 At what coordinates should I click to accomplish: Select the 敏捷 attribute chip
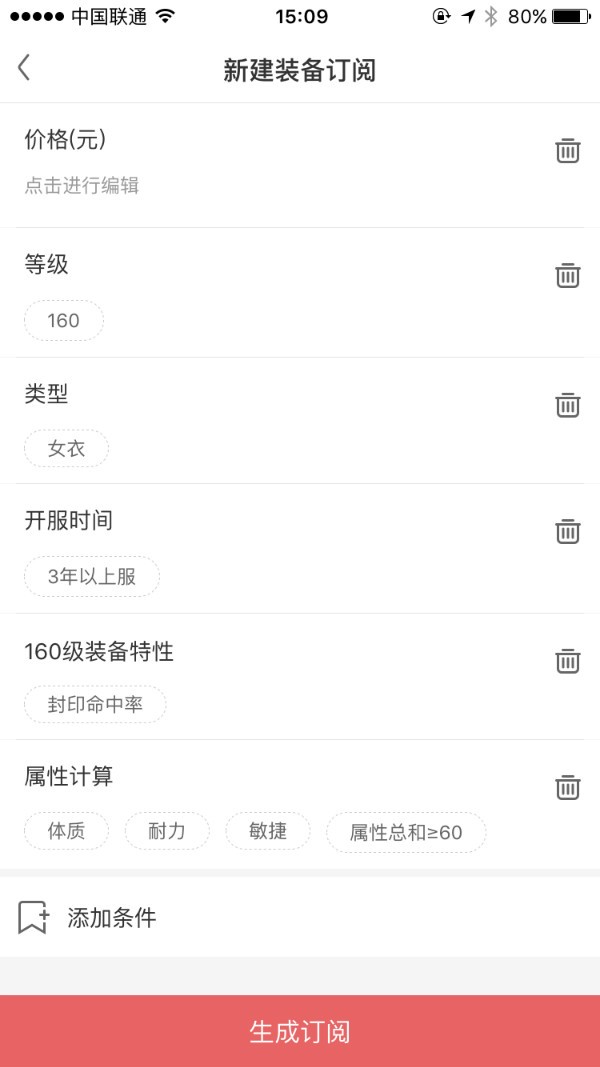(268, 832)
